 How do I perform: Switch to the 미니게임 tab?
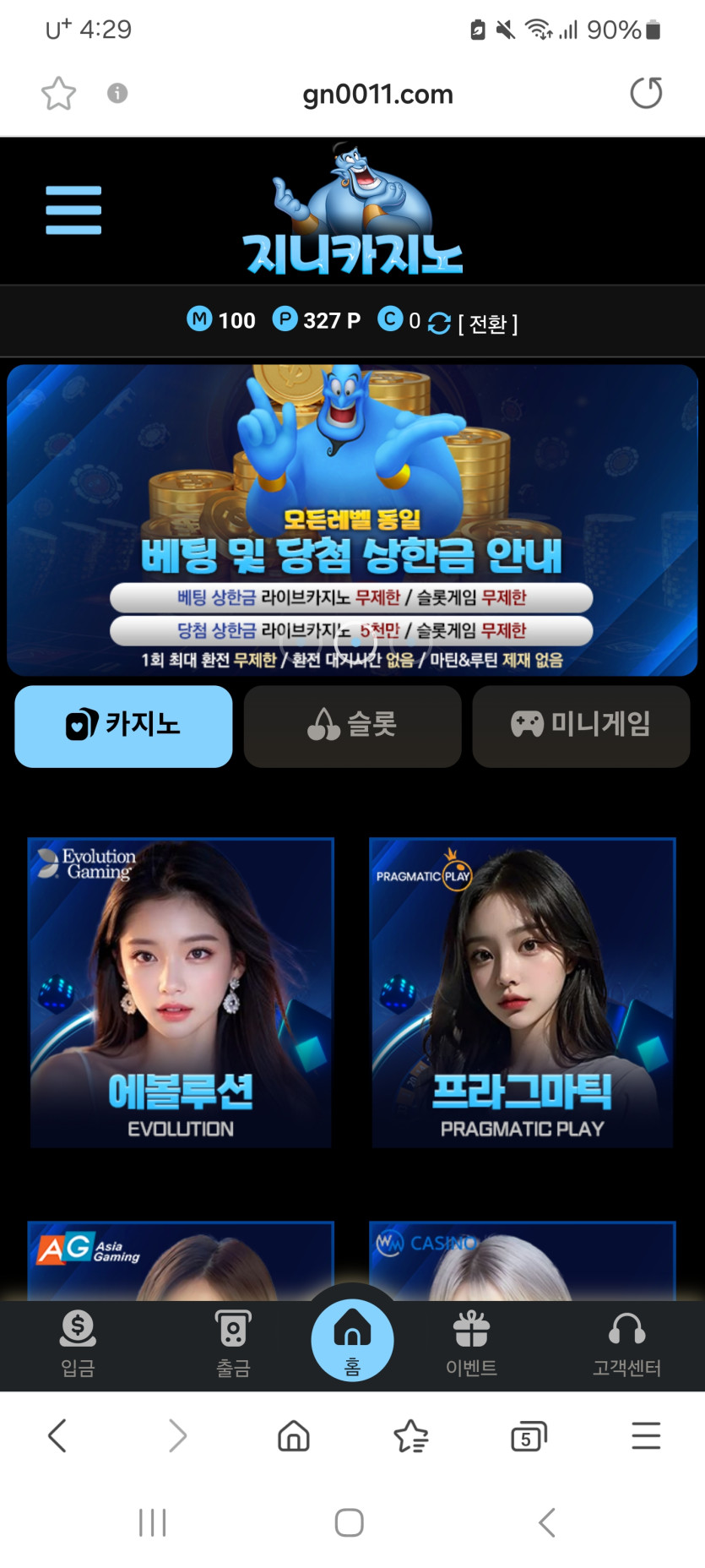581,726
